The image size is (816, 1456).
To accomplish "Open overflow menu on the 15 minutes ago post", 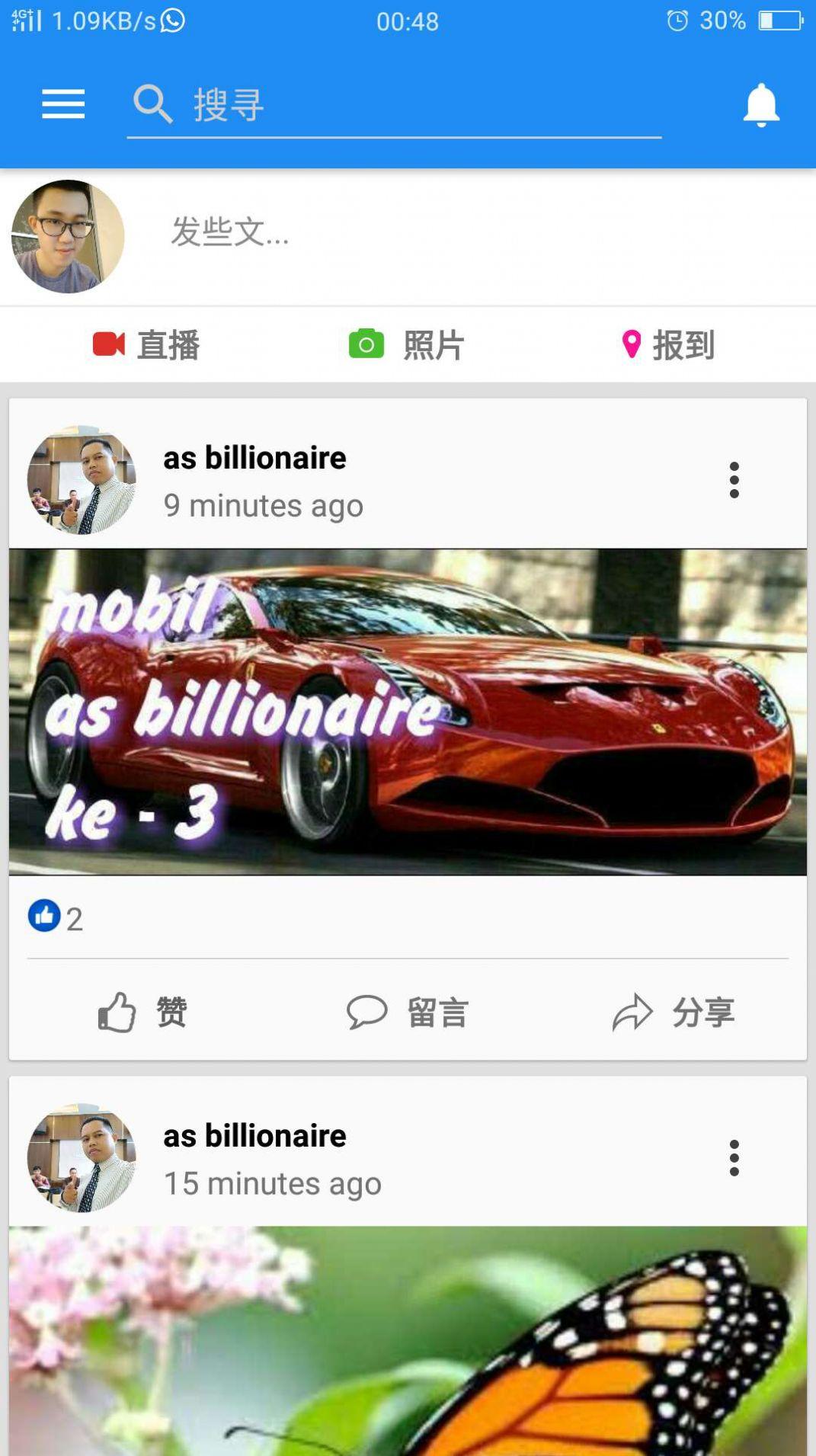I will pyautogui.click(x=734, y=1158).
